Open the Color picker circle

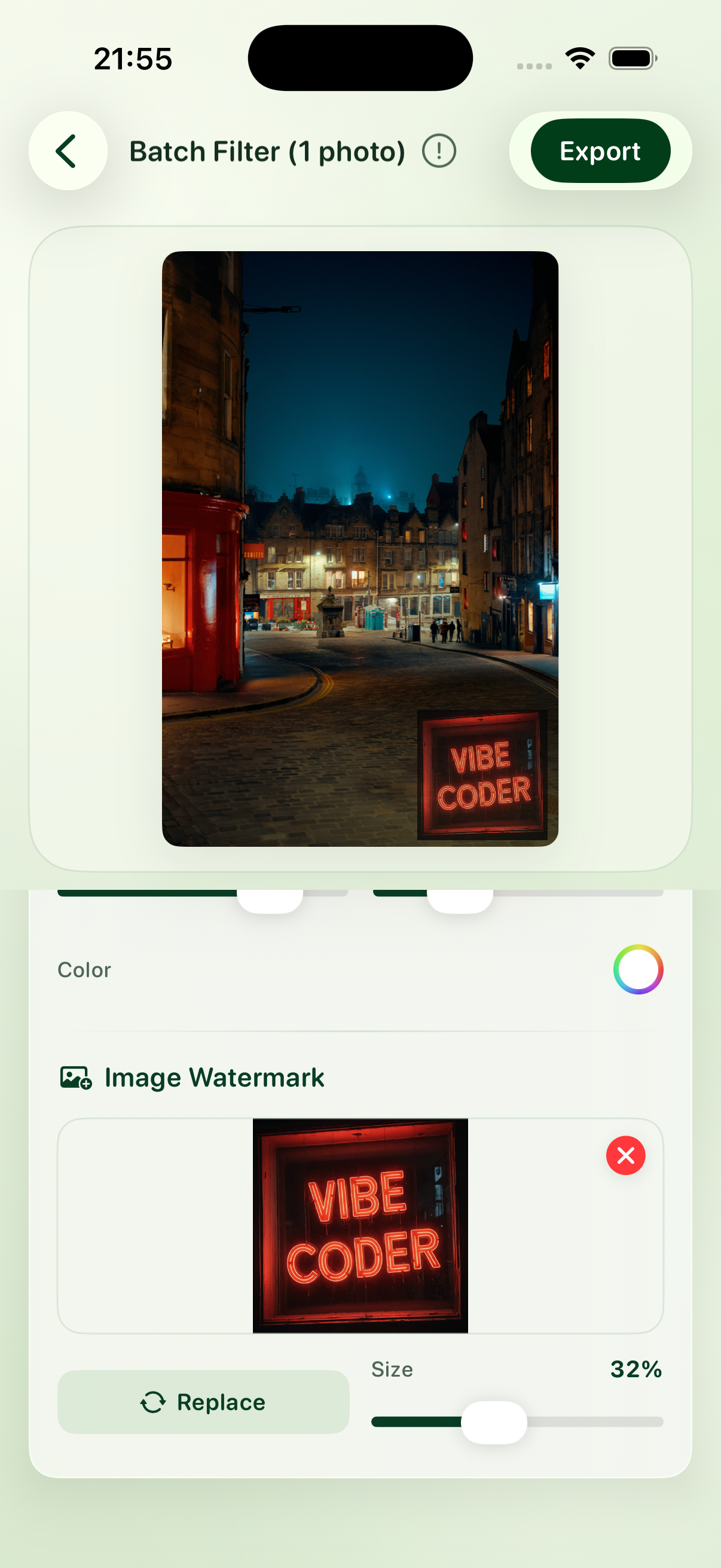point(638,969)
